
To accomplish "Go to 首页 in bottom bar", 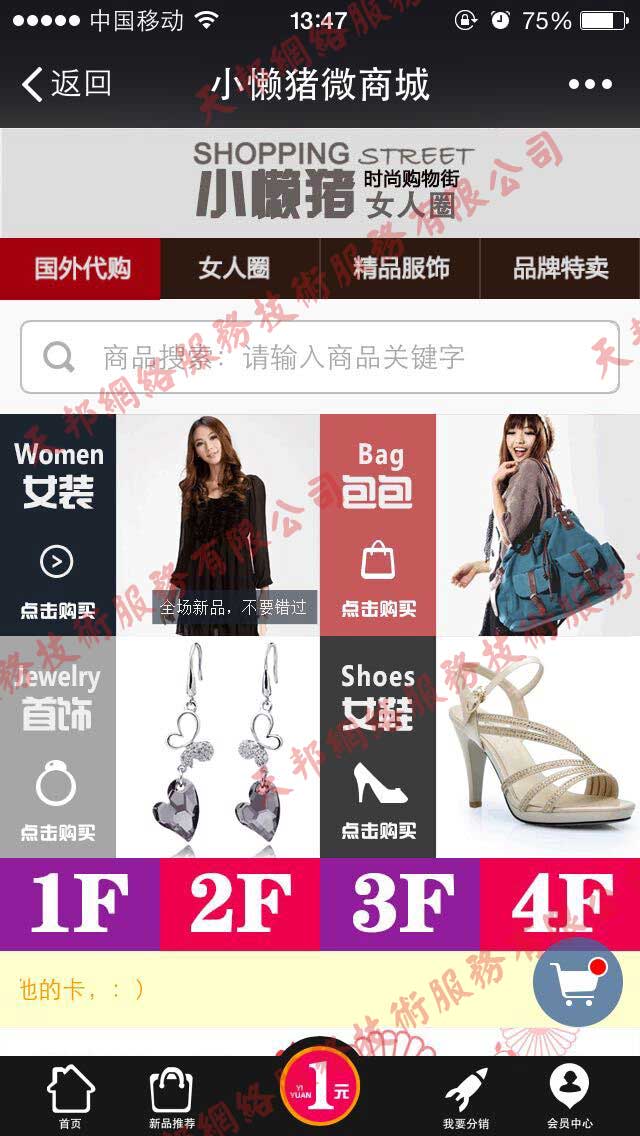I will pyautogui.click(x=70, y=1096).
